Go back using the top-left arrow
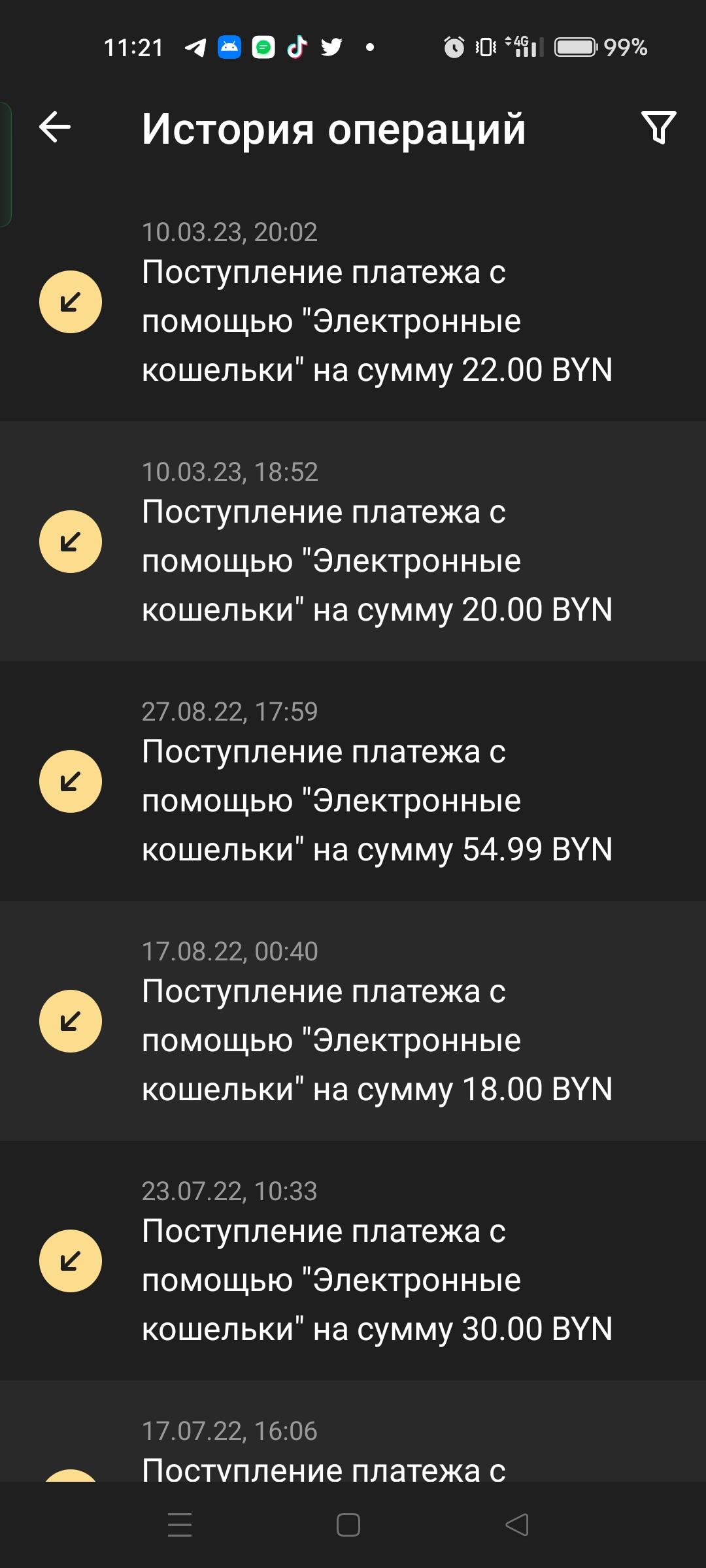 click(55, 127)
